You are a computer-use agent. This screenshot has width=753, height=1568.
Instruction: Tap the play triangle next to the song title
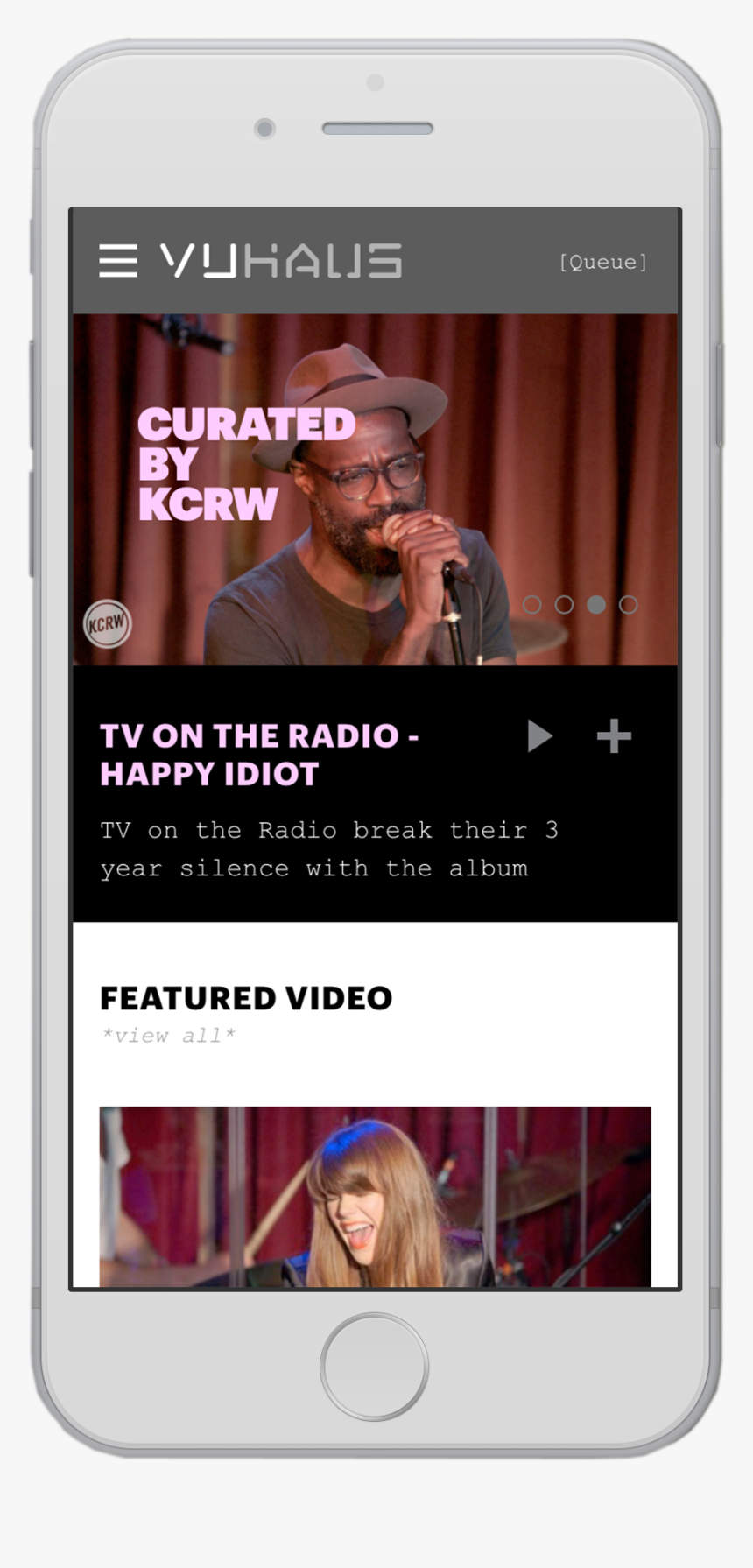(540, 737)
